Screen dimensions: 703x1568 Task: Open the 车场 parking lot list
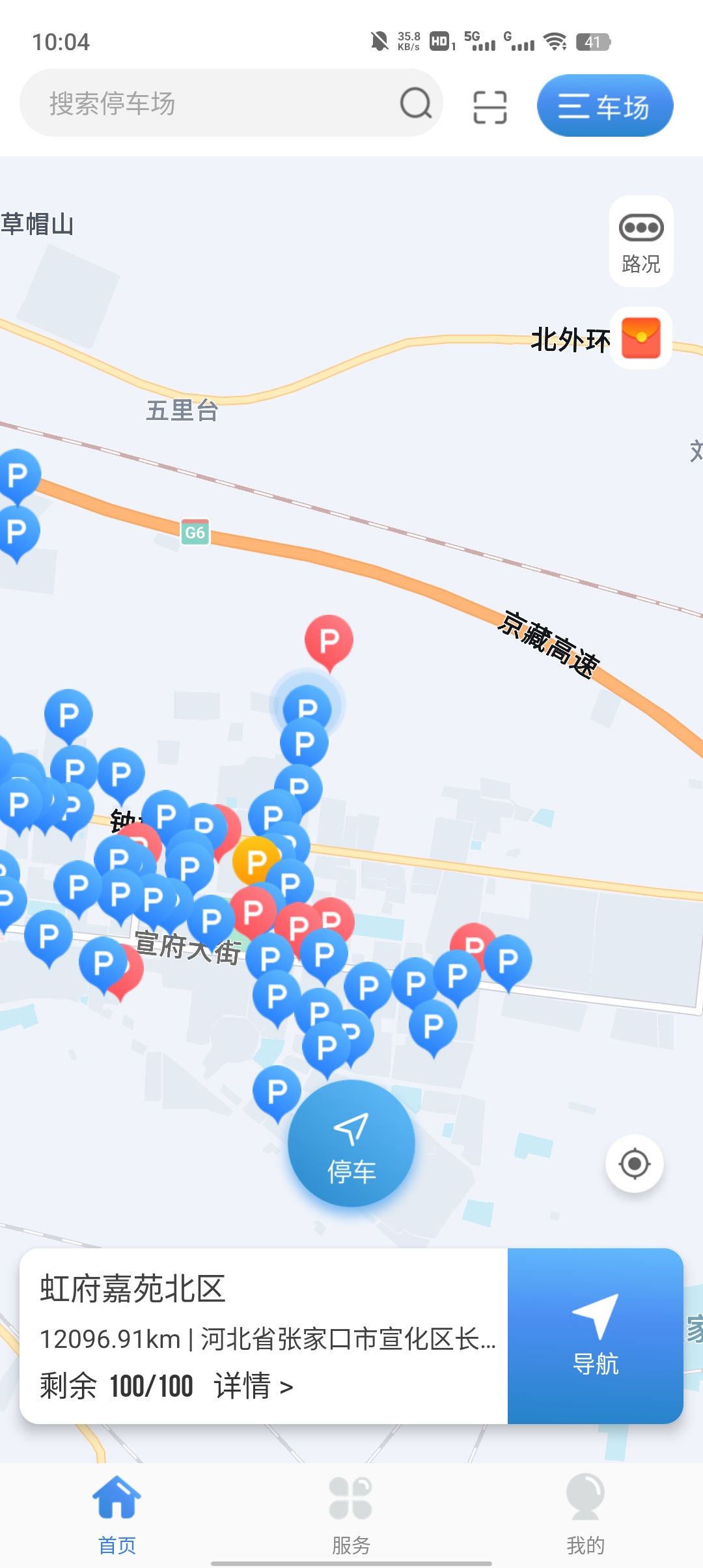tap(604, 105)
